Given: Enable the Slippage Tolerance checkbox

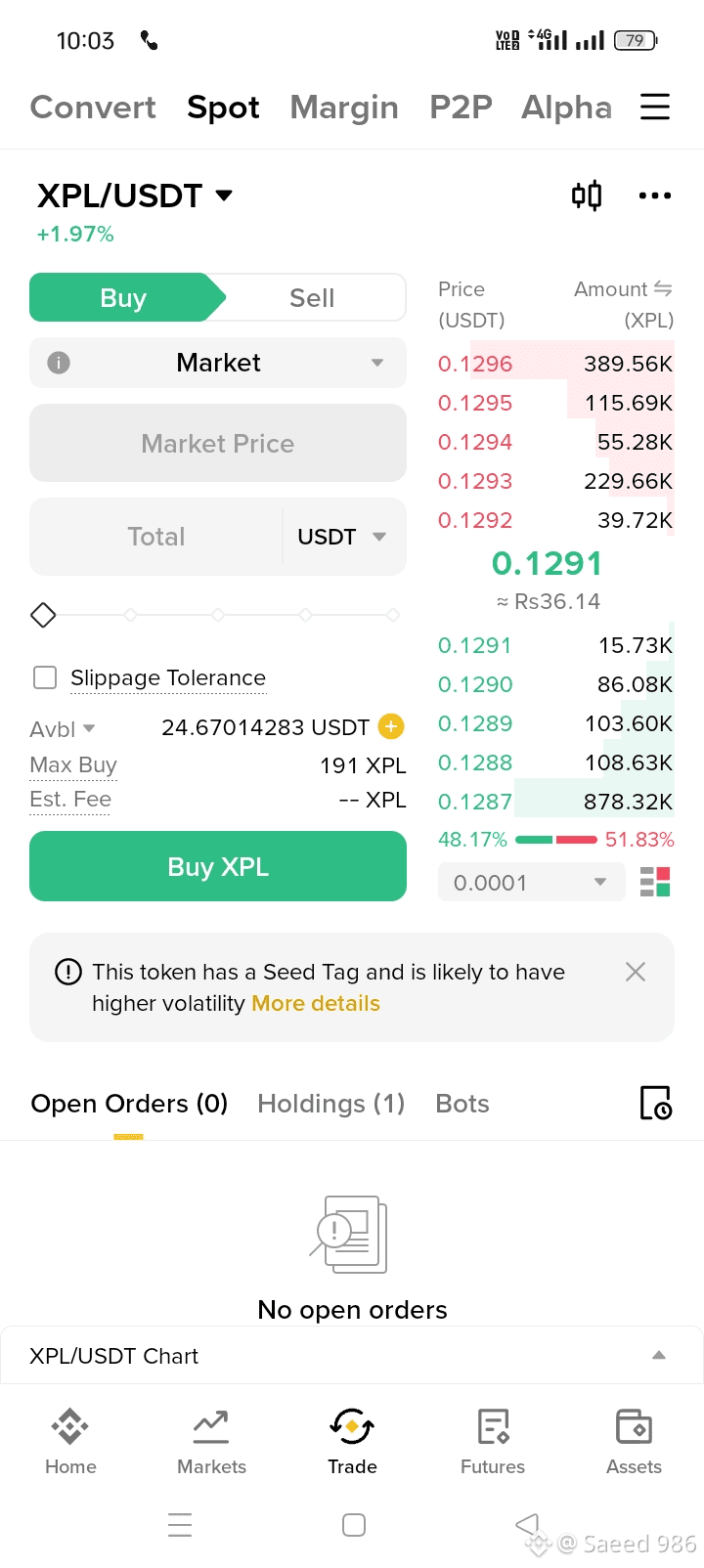Looking at the screenshot, I should click(x=45, y=677).
